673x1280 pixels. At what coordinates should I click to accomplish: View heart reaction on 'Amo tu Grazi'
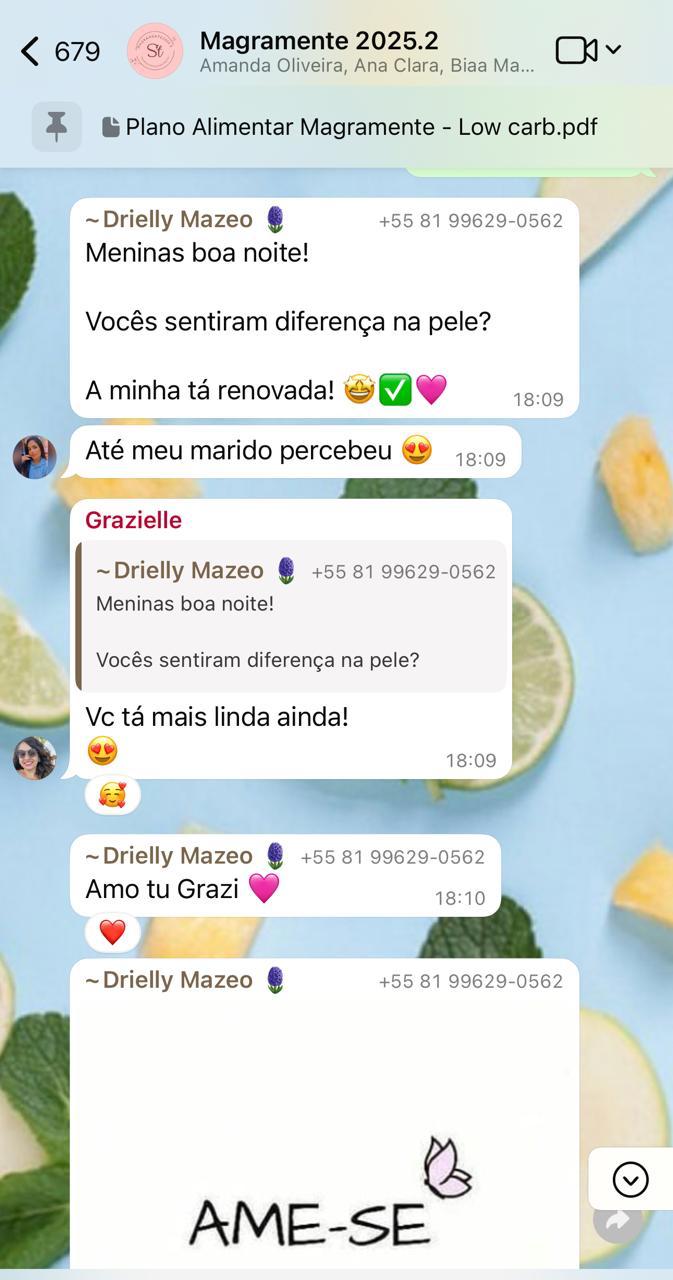click(112, 932)
